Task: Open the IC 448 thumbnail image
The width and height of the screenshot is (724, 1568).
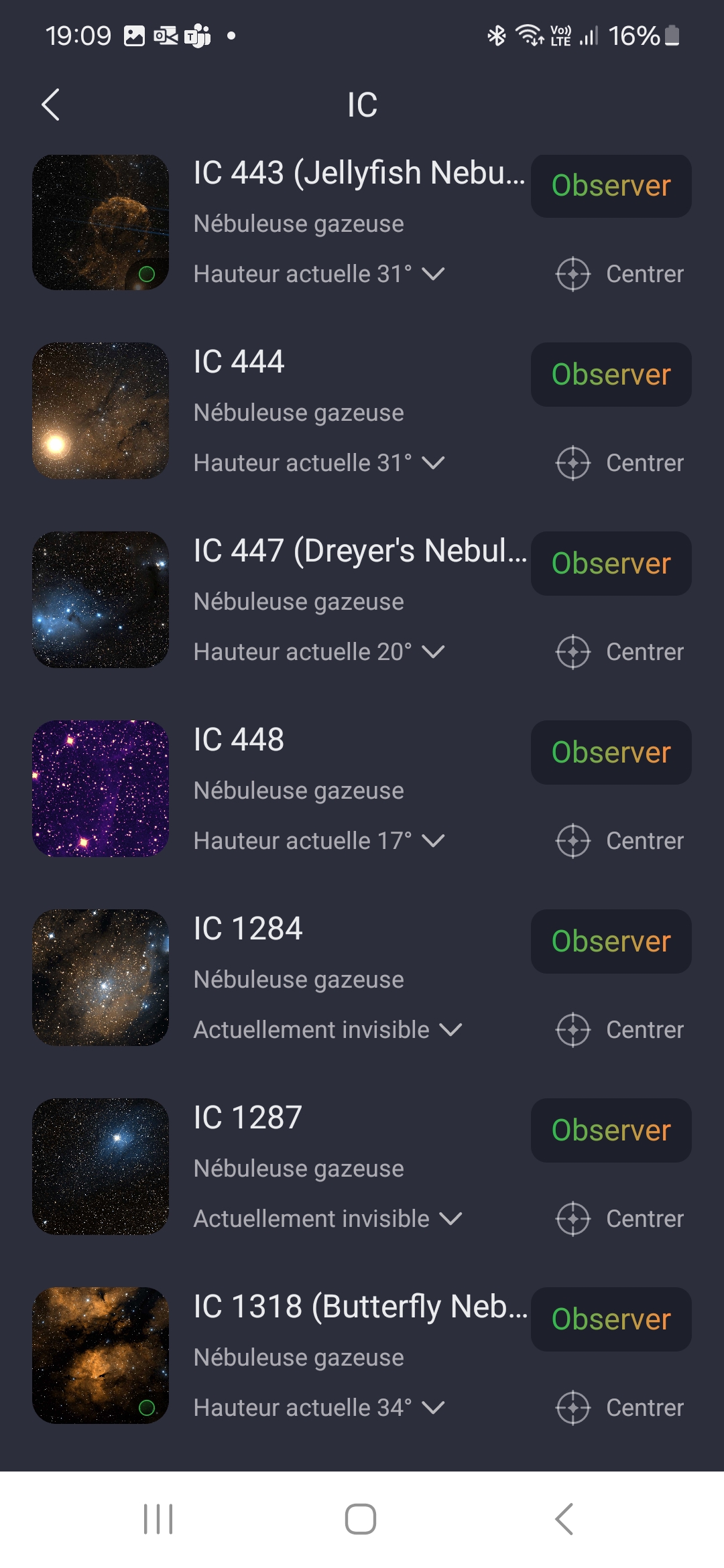Action: (x=101, y=789)
